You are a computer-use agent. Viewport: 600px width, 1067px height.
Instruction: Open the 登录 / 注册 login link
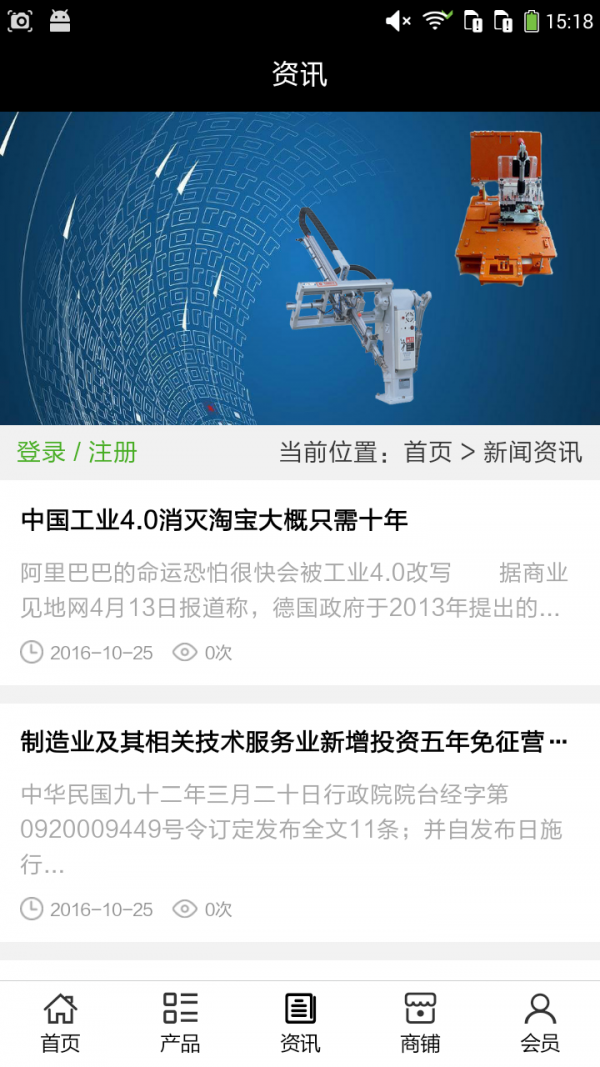(77, 452)
